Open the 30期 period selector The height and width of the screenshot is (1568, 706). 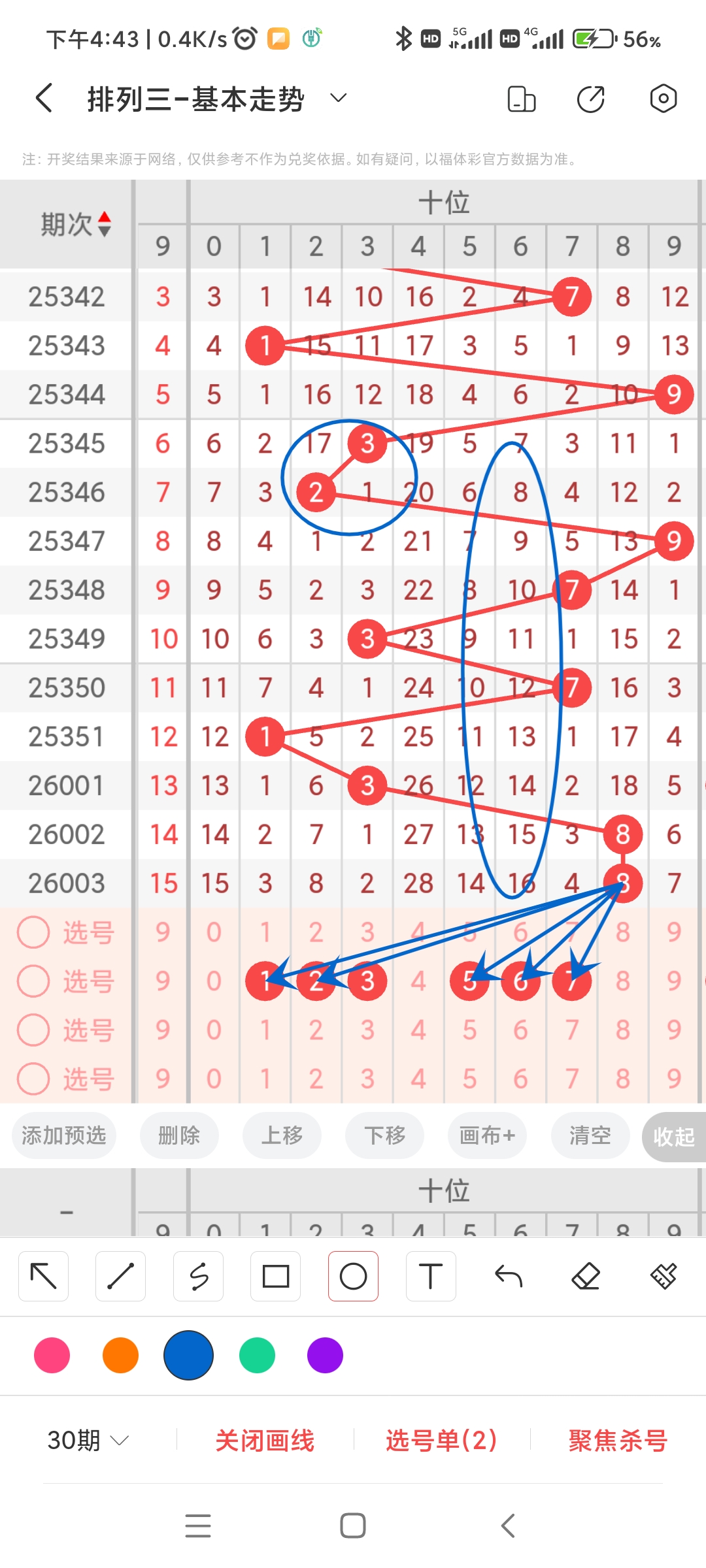point(88,1440)
